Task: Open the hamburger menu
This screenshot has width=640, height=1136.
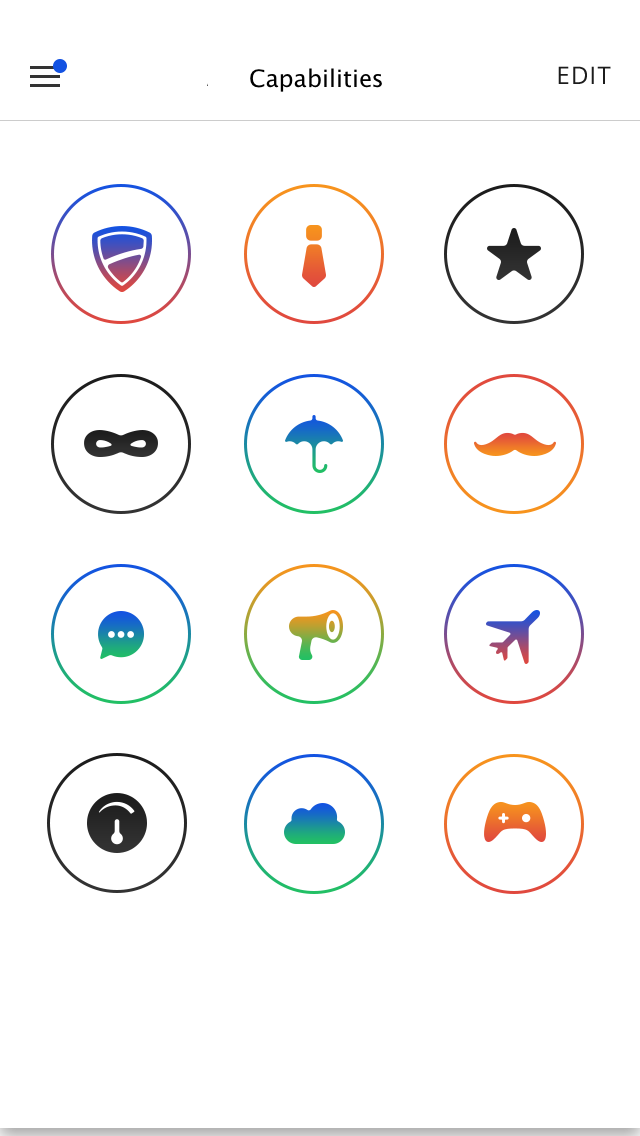Action: [45, 76]
